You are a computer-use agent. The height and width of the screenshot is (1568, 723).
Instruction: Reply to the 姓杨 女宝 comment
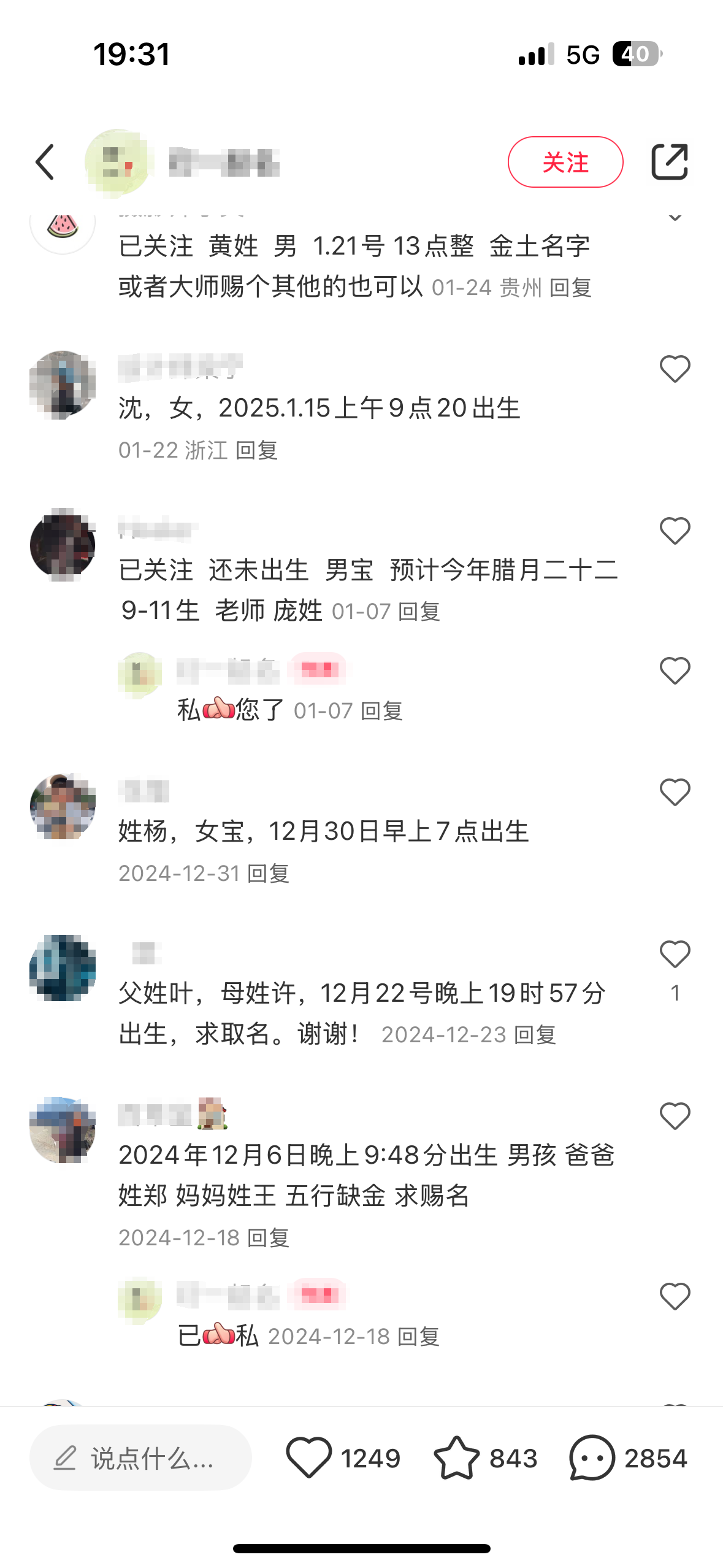tap(268, 874)
